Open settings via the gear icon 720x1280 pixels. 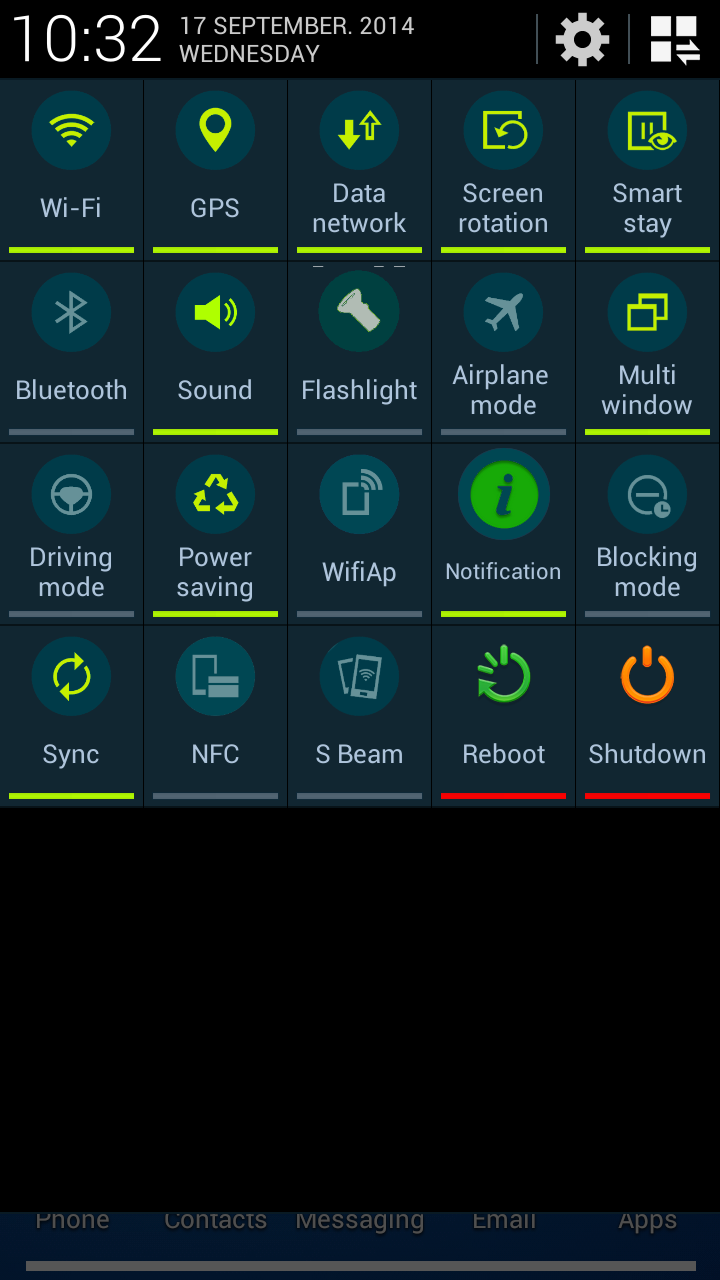point(582,40)
